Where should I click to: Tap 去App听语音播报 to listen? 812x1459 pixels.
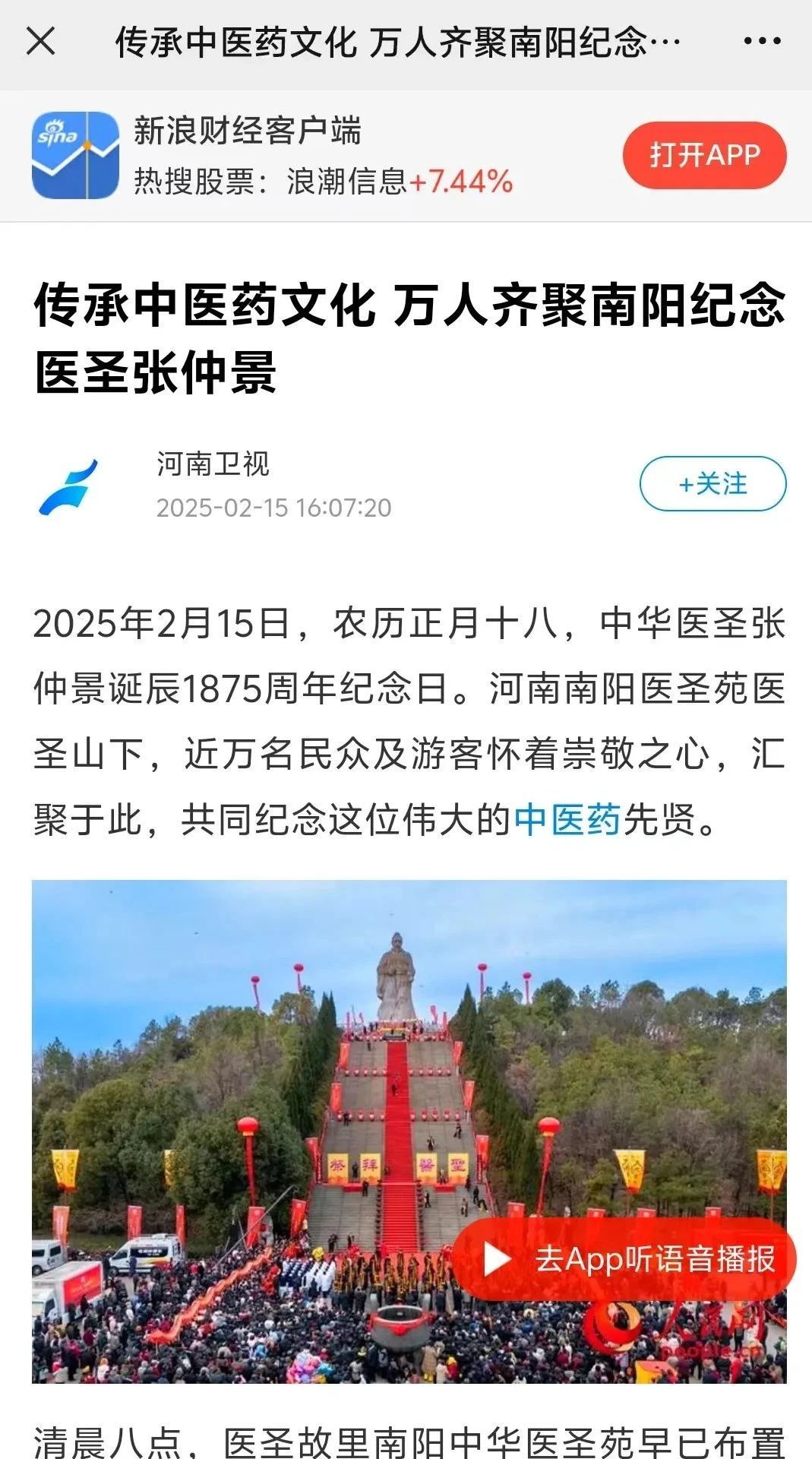(624, 1259)
